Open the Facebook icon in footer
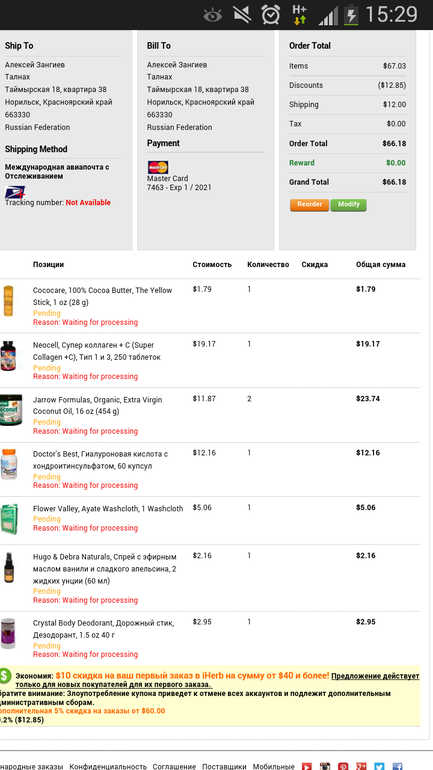 (397, 766)
